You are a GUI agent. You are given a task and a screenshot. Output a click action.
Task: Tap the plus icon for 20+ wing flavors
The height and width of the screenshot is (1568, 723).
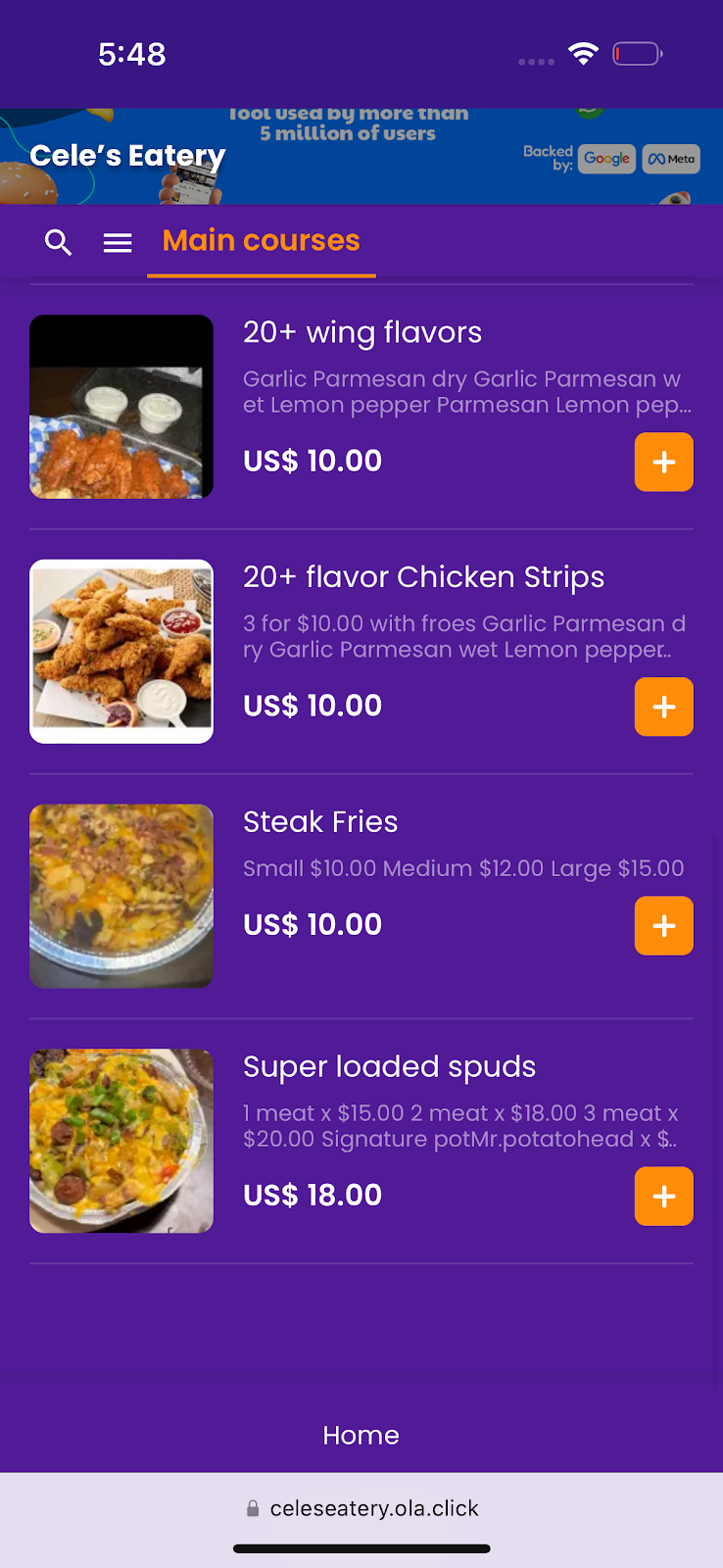tap(663, 462)
